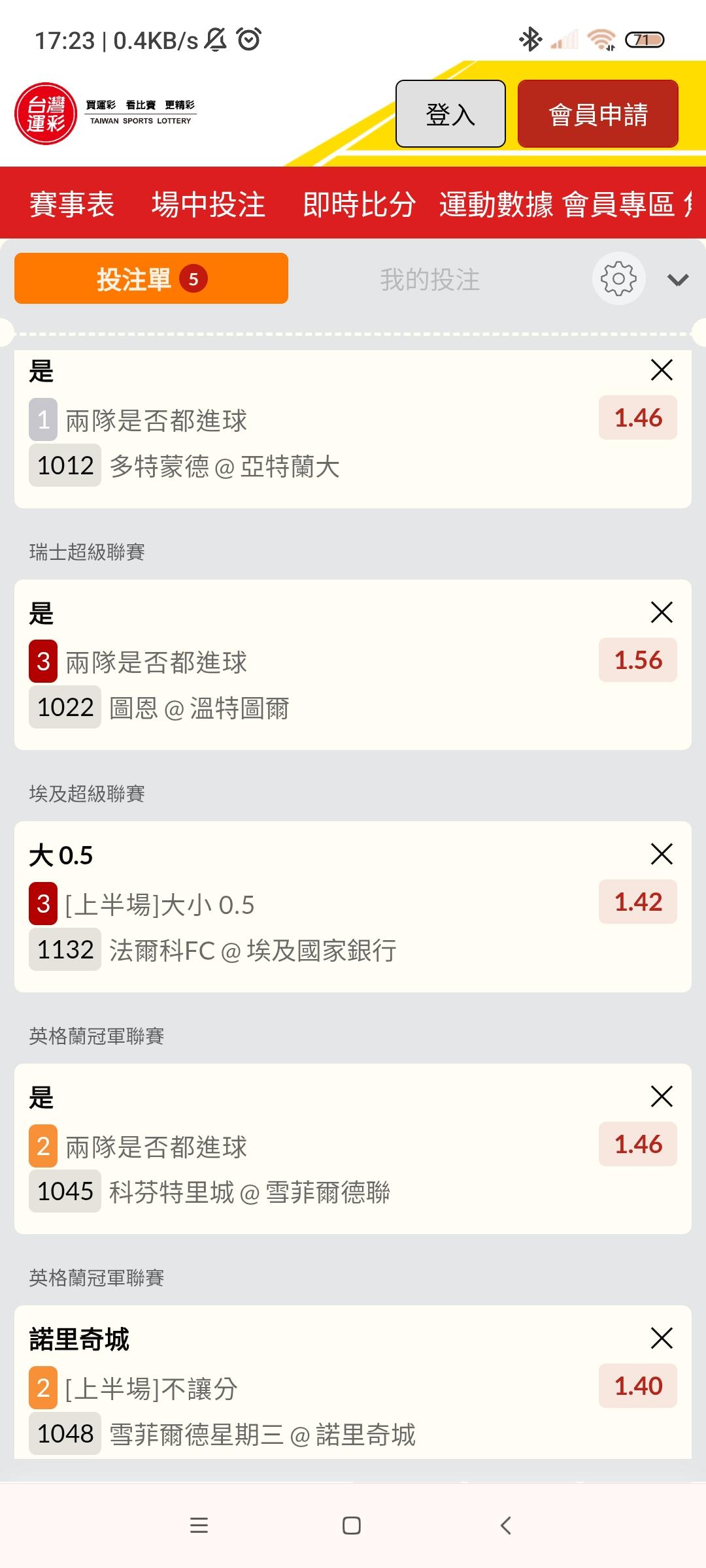The width and height of the screenshot is (706, 1568).
Task: Go back with the system back button
Action: [x=505, y=1526]
